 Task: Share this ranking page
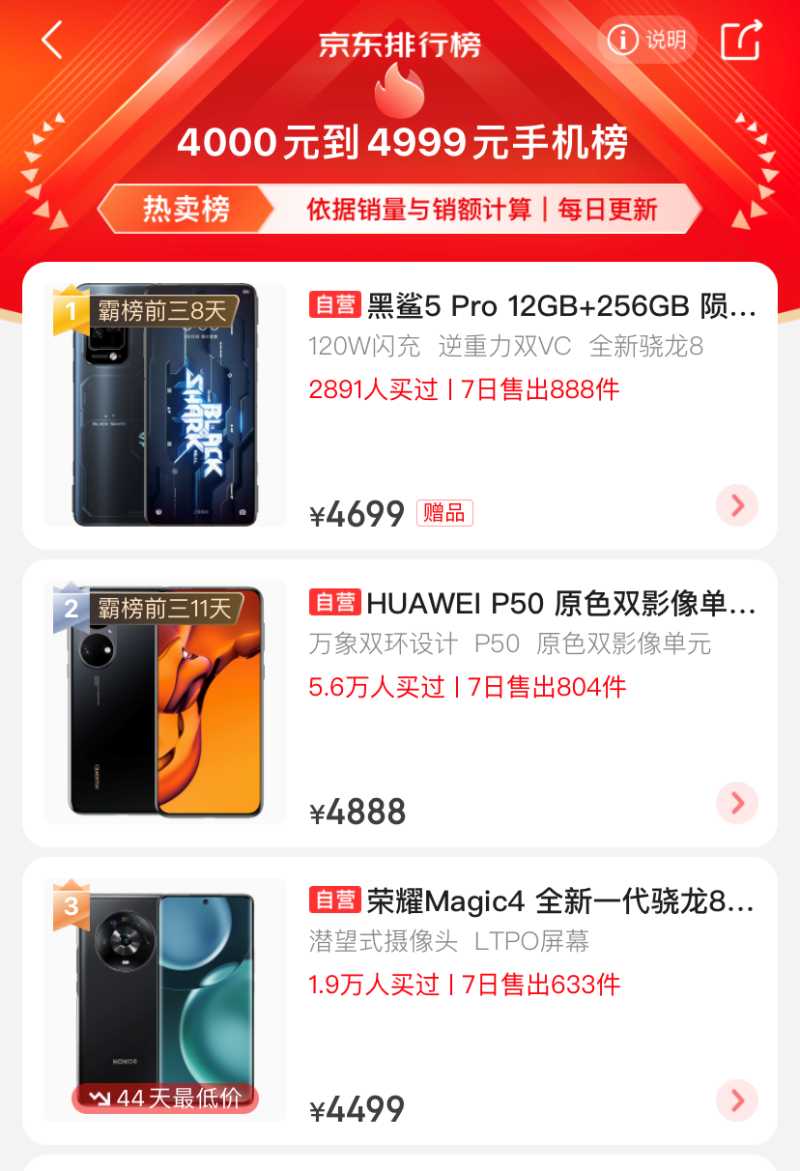point(741,41)
